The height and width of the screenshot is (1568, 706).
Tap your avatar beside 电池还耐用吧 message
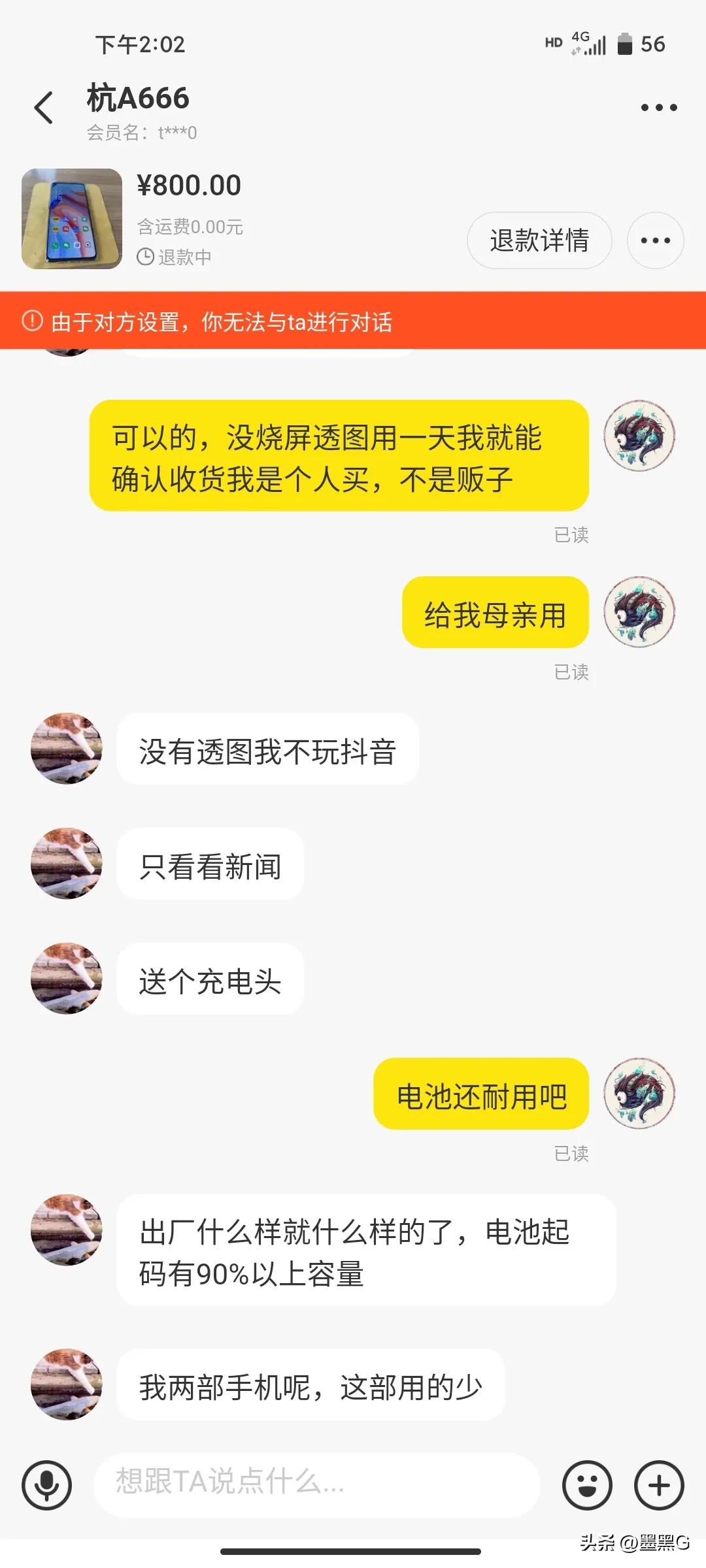click(x=639, y=1092)
